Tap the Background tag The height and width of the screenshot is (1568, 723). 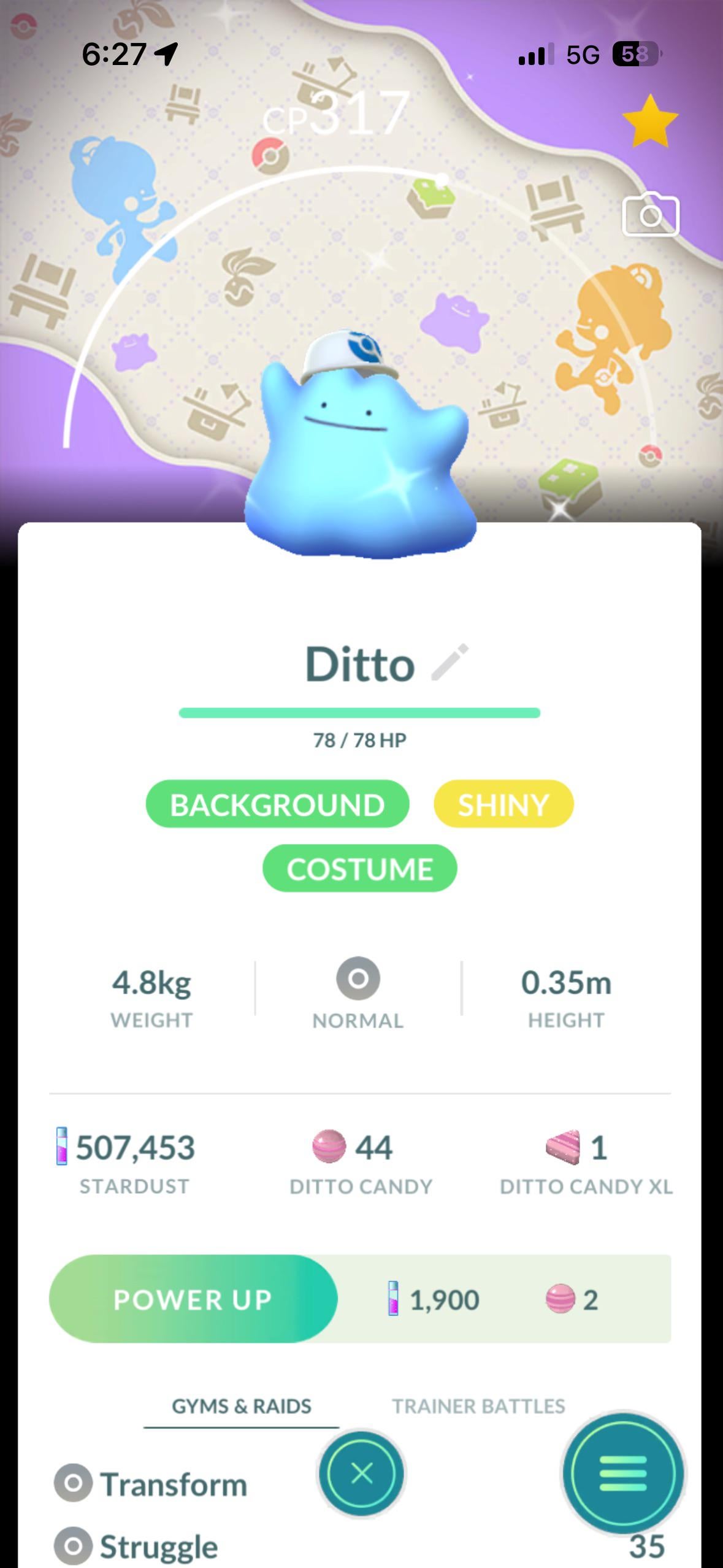pyautogui.click(x=277, y=804)
